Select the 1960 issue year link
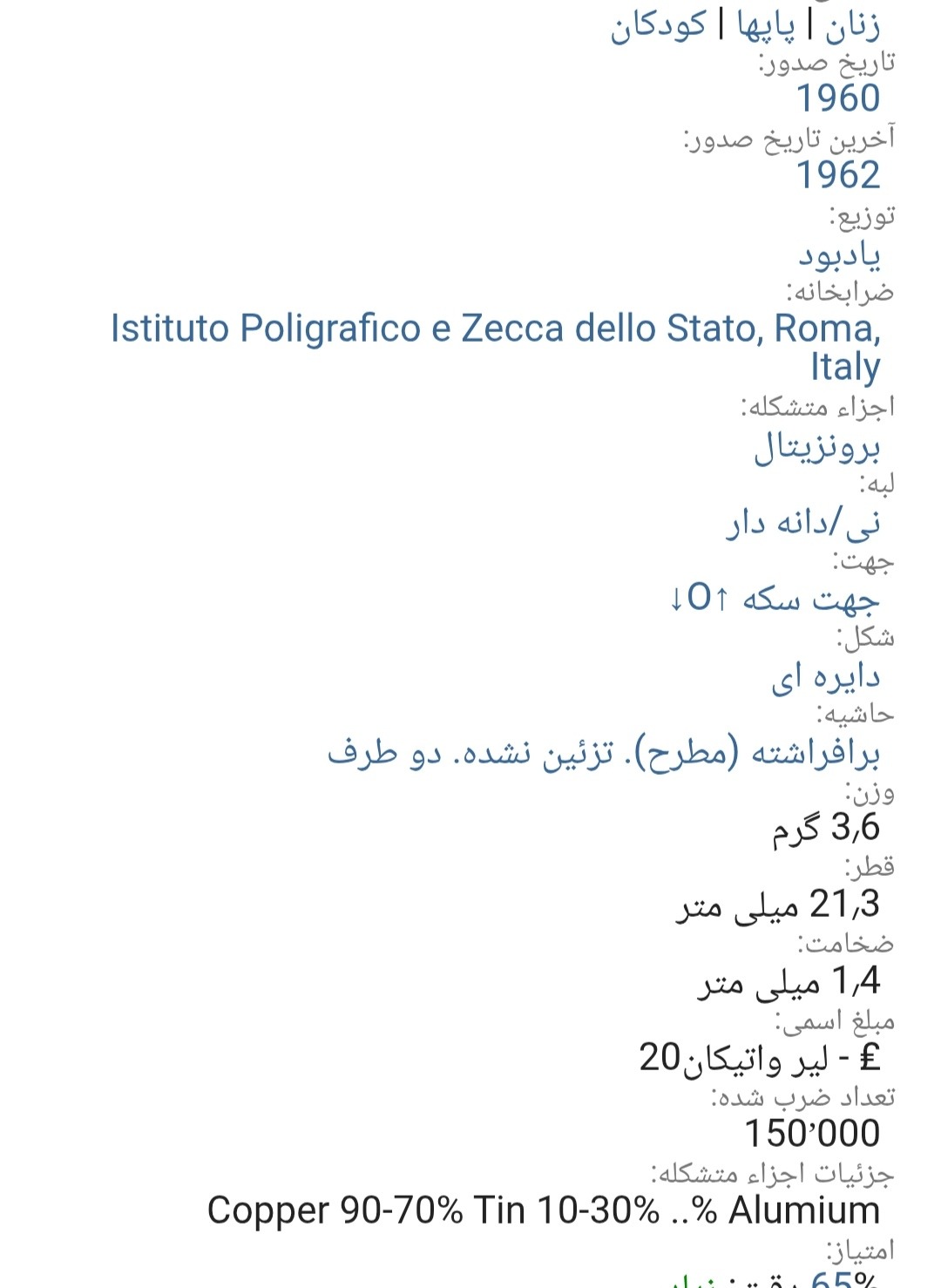This screenshot has width=941, height=1288. click(838, 98)
